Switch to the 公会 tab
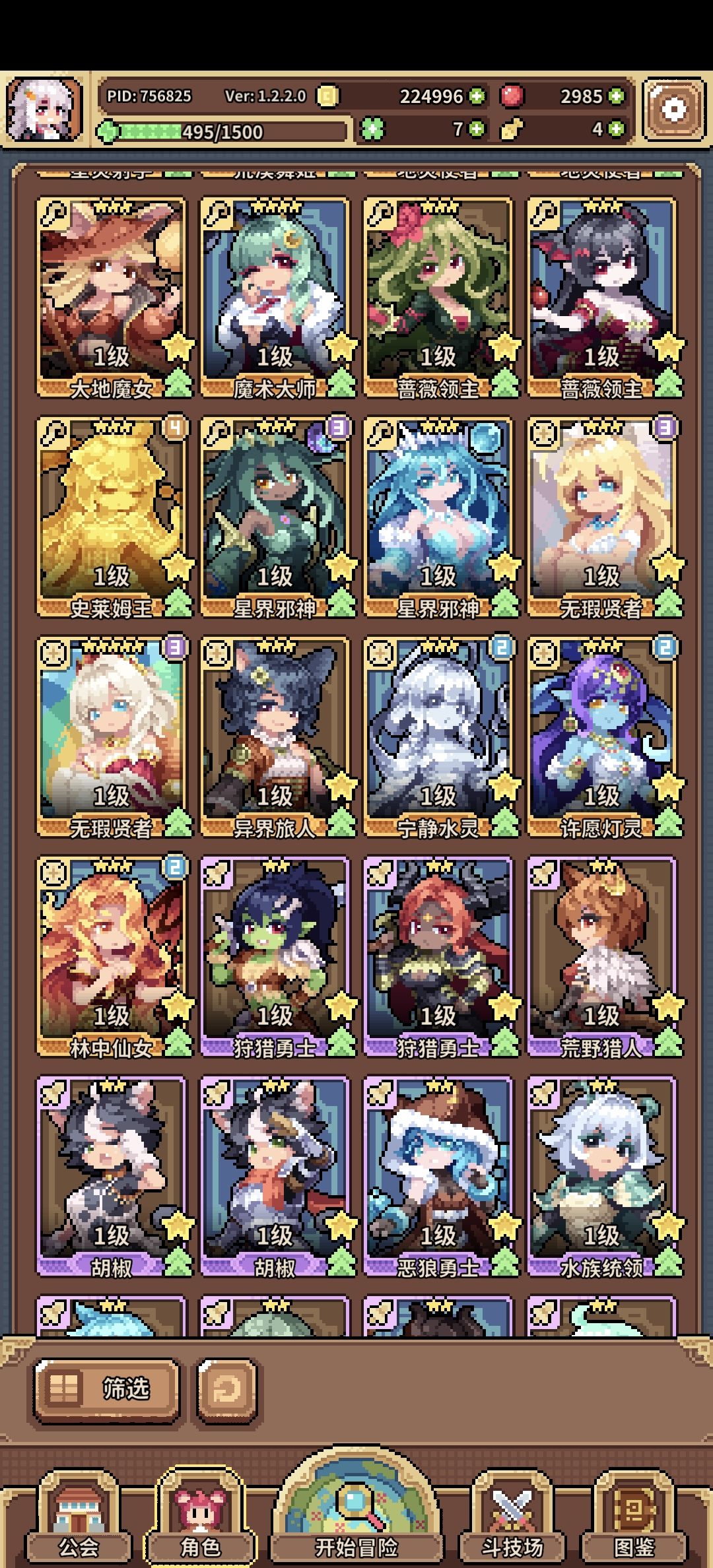Viewport: 713px width, 1568px height. 78,1518
